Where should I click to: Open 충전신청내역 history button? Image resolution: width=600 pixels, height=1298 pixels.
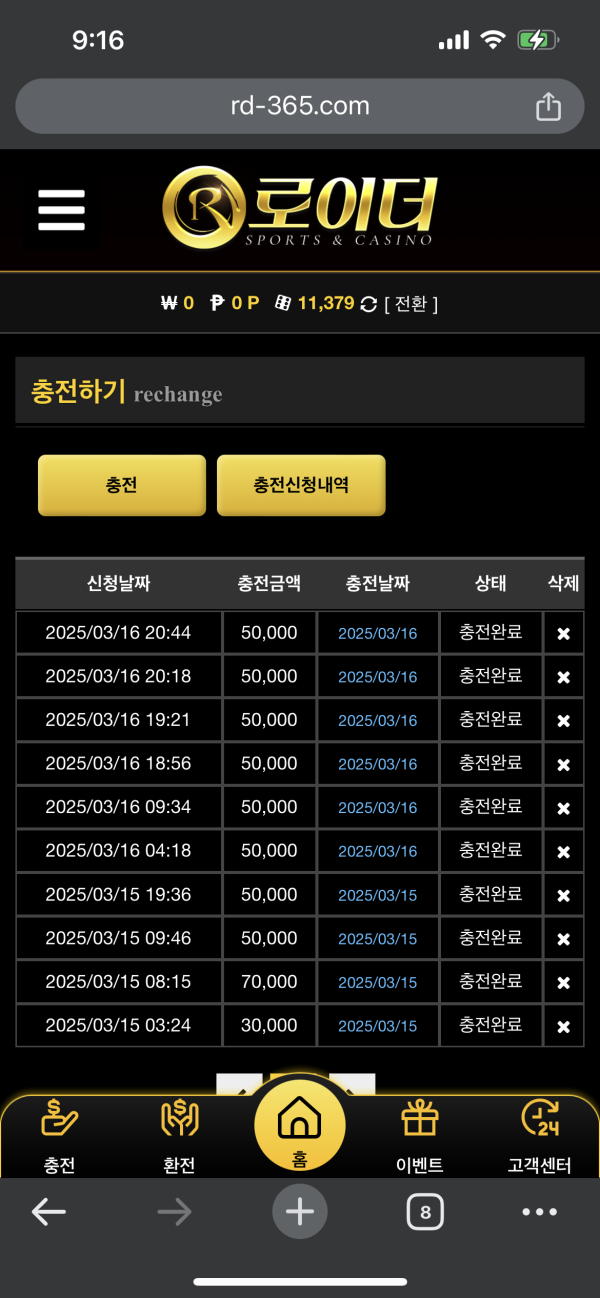point(301,485)
